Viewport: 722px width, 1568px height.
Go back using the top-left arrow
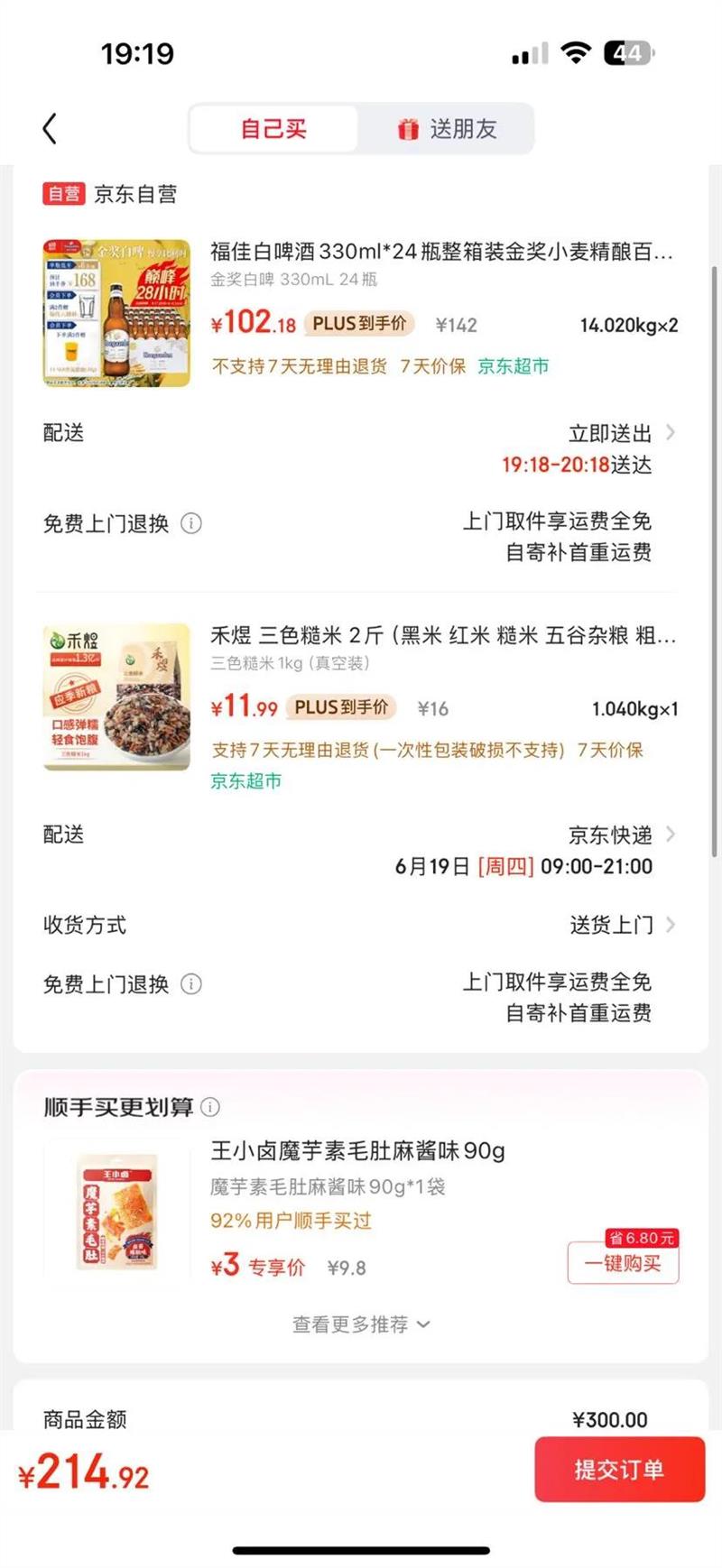tap(50, 129)
